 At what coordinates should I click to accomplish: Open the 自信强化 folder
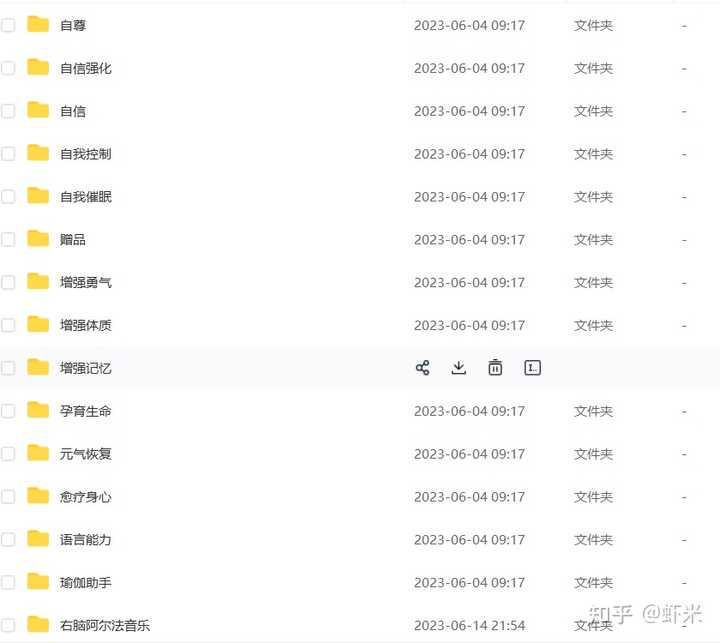coord(85,68)
